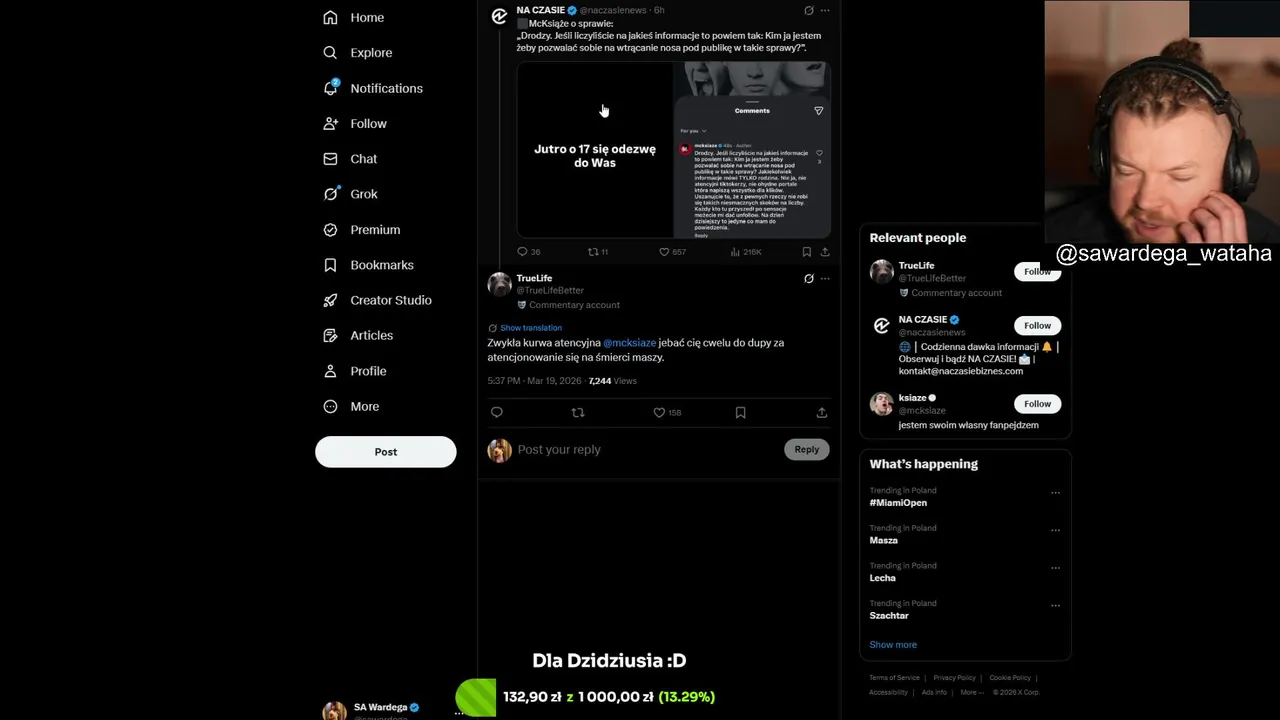Viewport: 1280px width, 720px height.
Task: Open the #MiamiOpen trending topic
Action: 898,503
